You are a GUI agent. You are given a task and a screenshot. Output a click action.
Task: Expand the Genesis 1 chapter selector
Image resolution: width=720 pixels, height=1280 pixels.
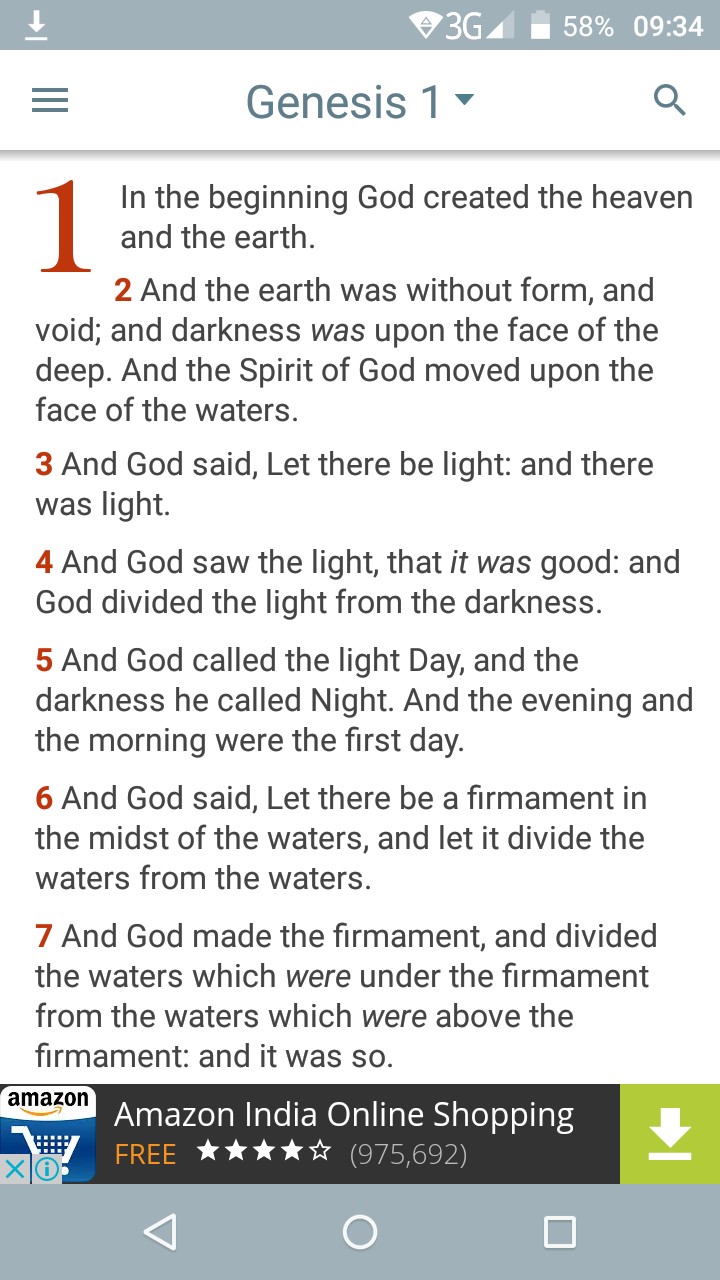pos(360,102)
